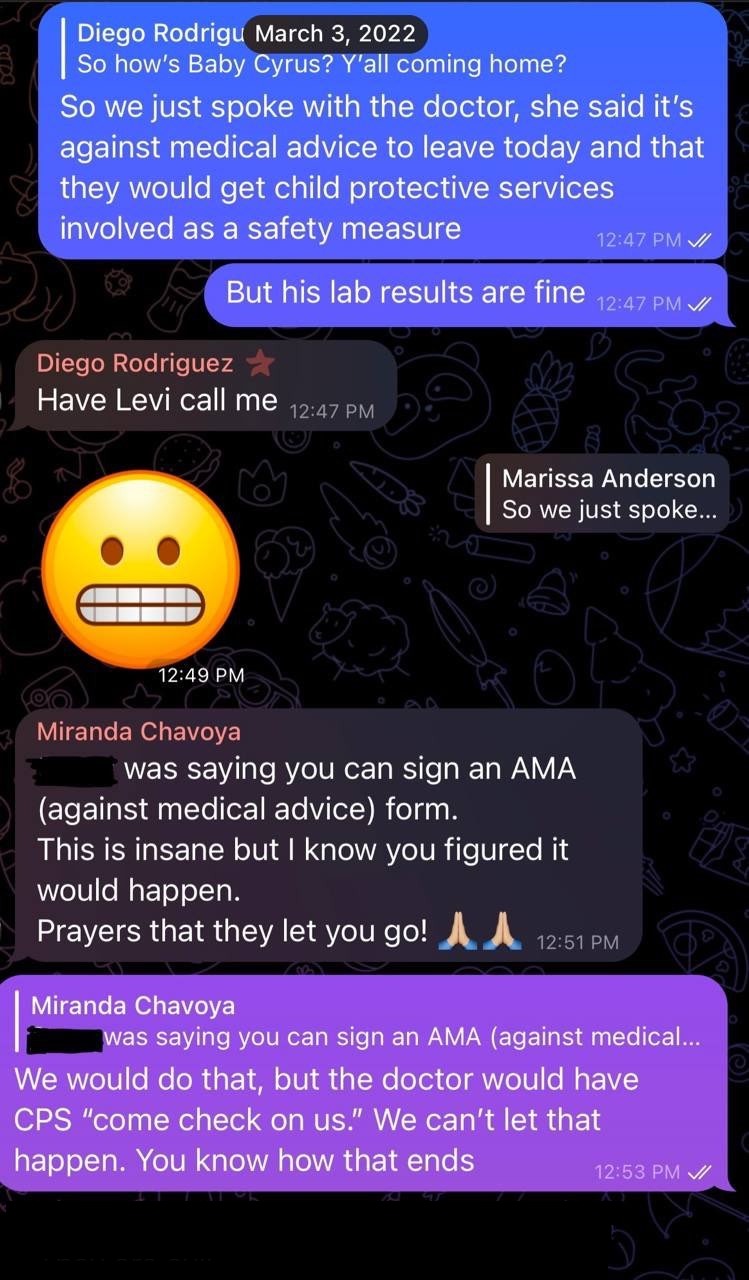The image size is (749, 1280).
Task: Tap the grimacing emoji sticker message
Action: pos(141,569)
